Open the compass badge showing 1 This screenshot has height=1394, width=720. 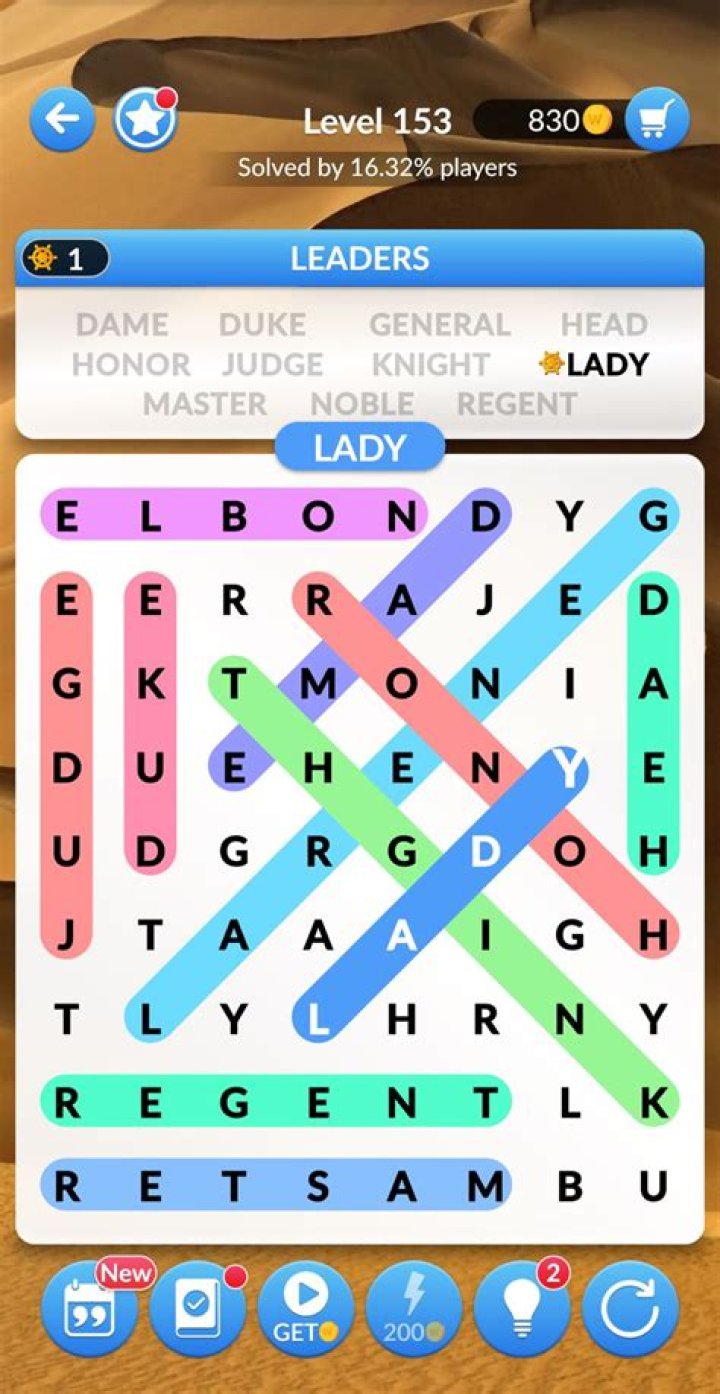(62, 260)
